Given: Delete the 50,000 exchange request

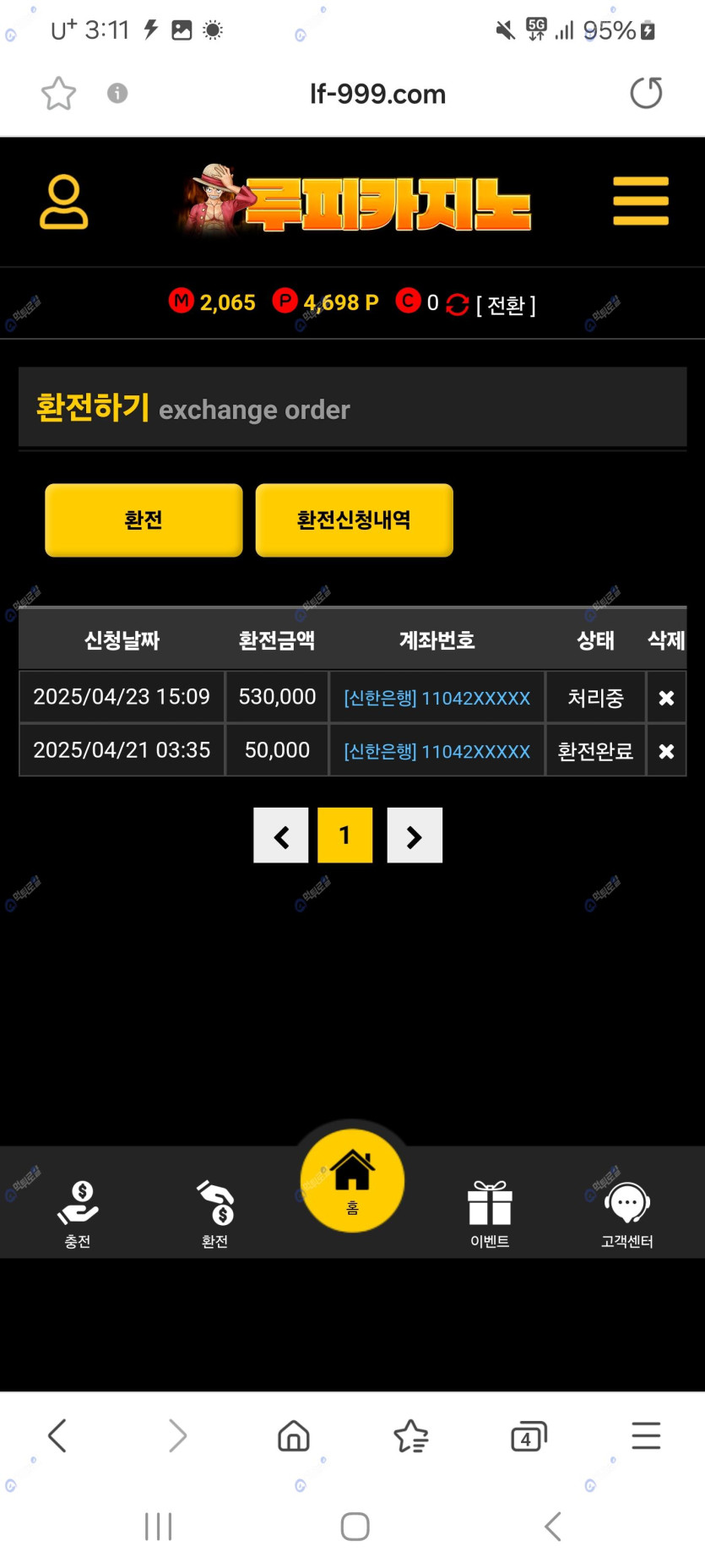Looking at the screenshot, I should coord(666,751).
